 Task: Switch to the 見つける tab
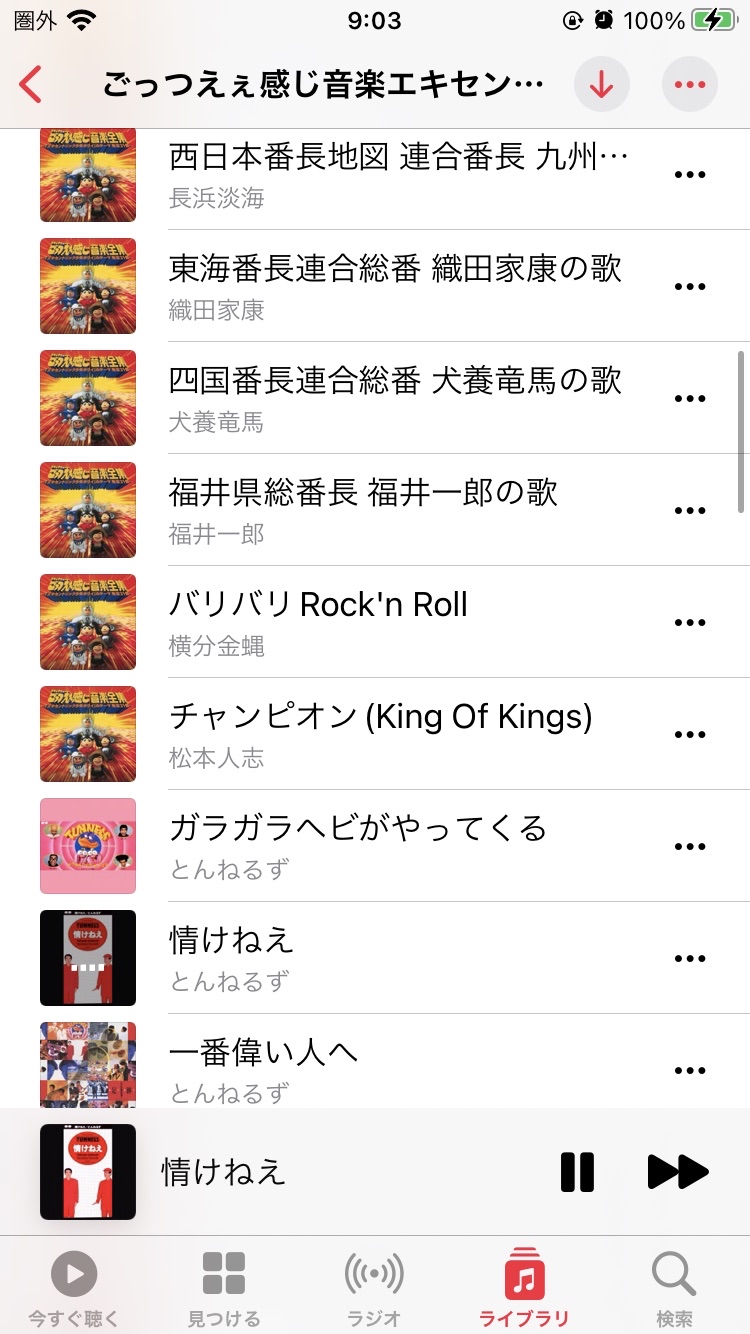(224, 1290)
